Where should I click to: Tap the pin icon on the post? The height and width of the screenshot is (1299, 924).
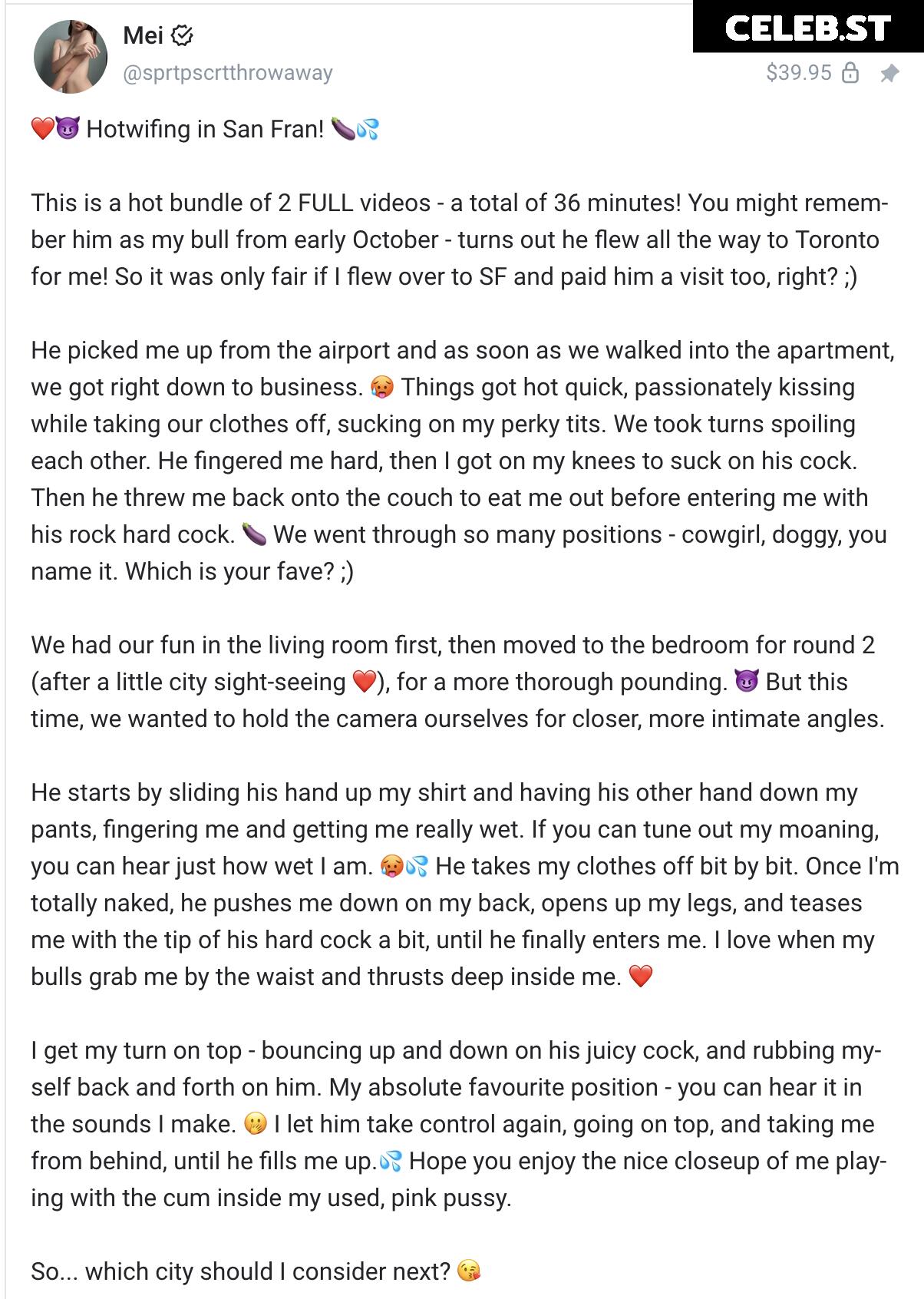(889, 74)
